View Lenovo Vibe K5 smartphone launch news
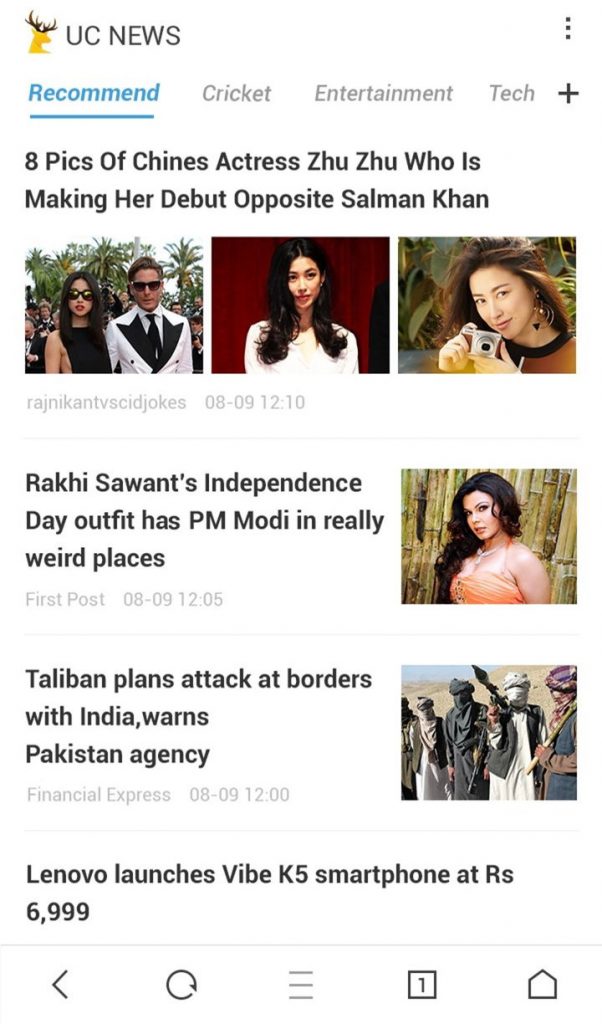The width and height of the screenshot is (602, 1024). (270, 893)
